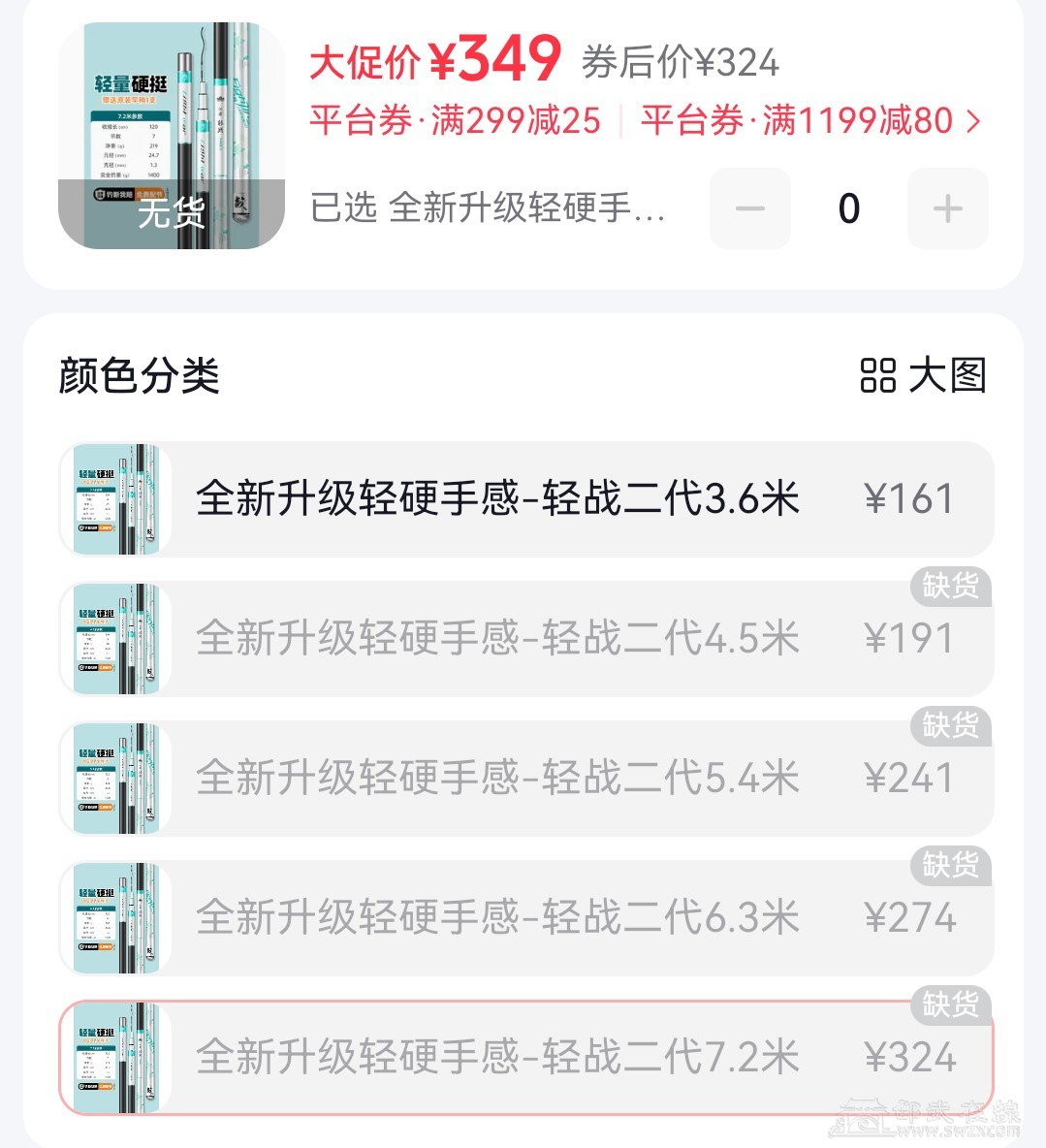Pick the 轻战二代6.3米 variant
The image size is (1046, 1148).
(526, 918)
